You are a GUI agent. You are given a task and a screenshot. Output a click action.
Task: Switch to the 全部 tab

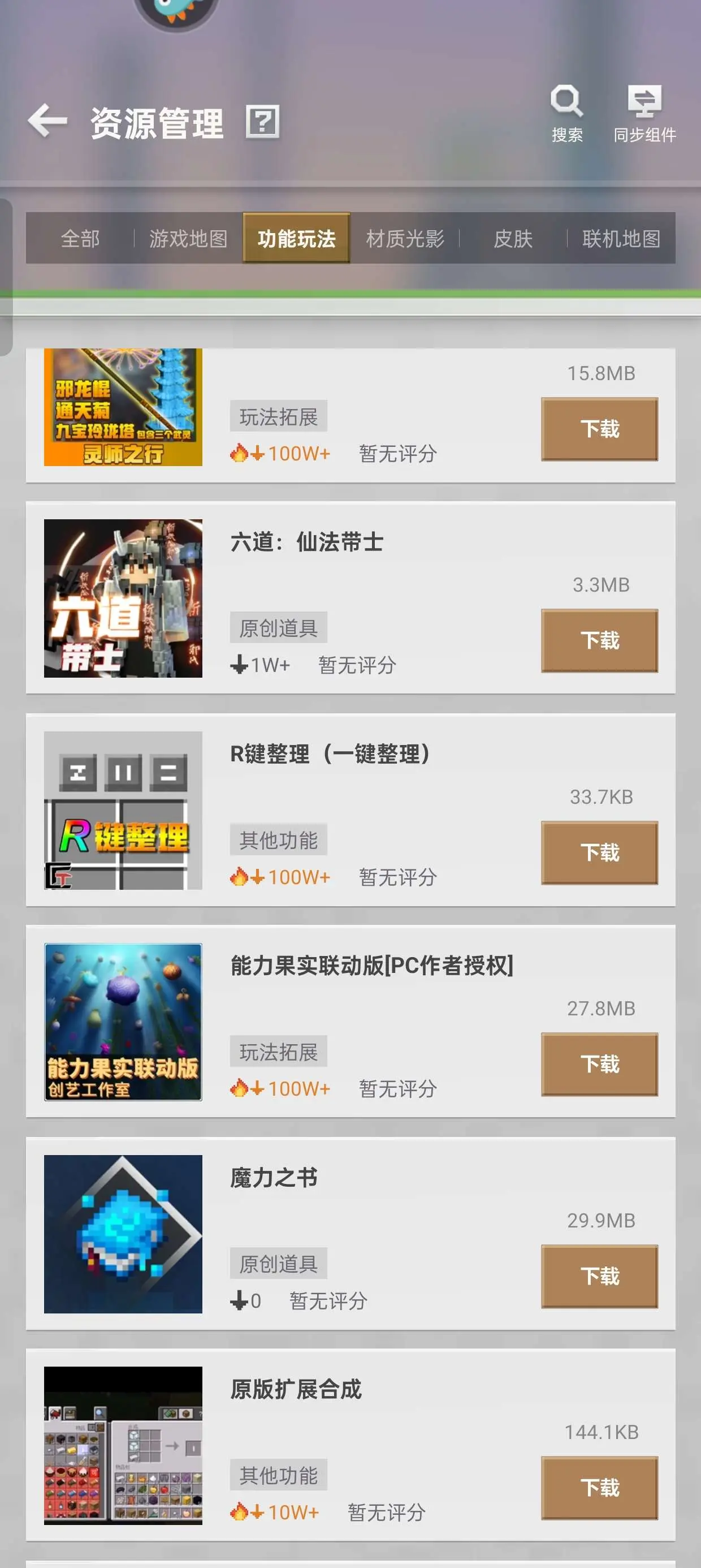80,238
